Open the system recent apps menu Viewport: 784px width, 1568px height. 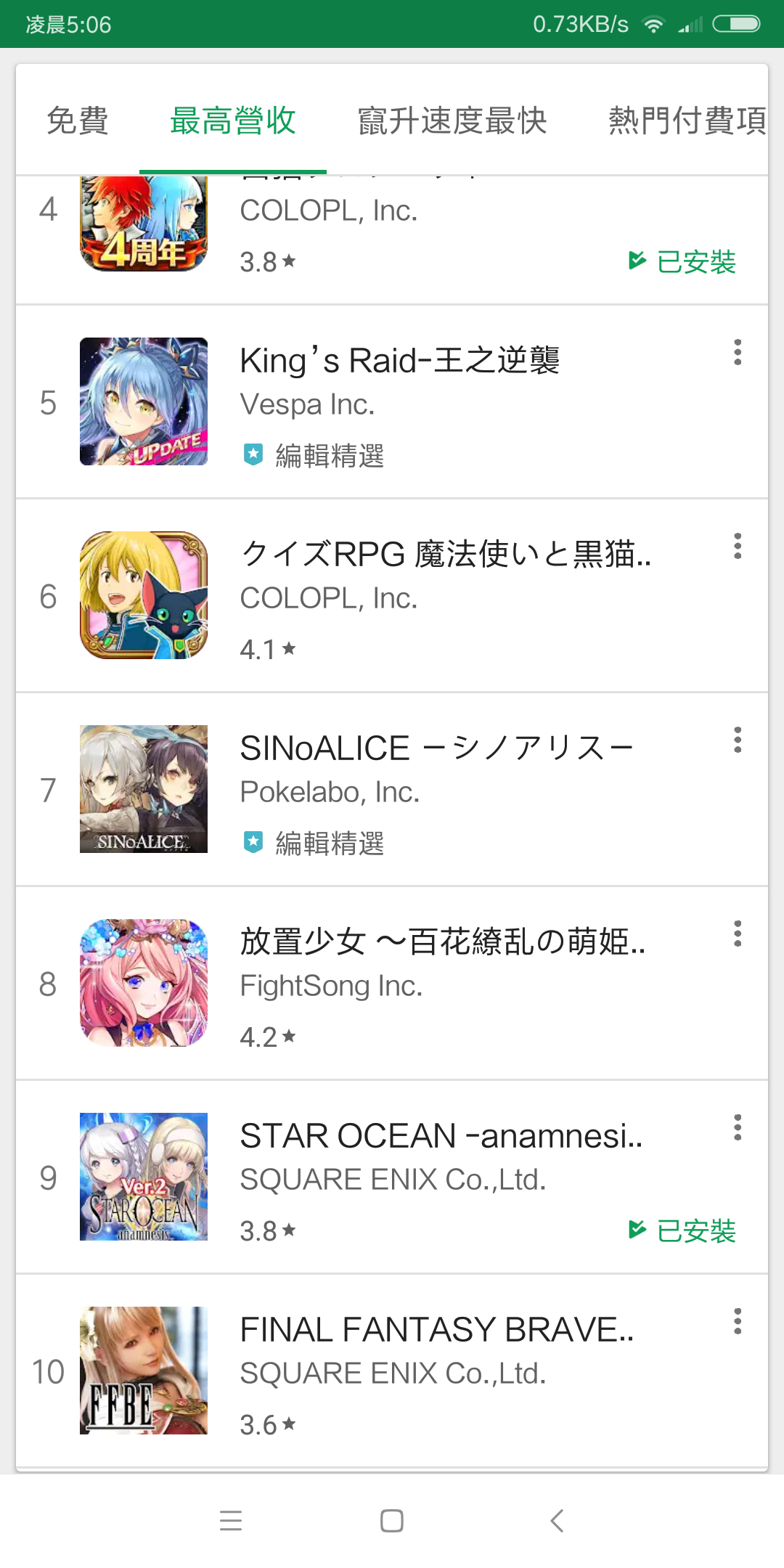(x=231, y=1520)
